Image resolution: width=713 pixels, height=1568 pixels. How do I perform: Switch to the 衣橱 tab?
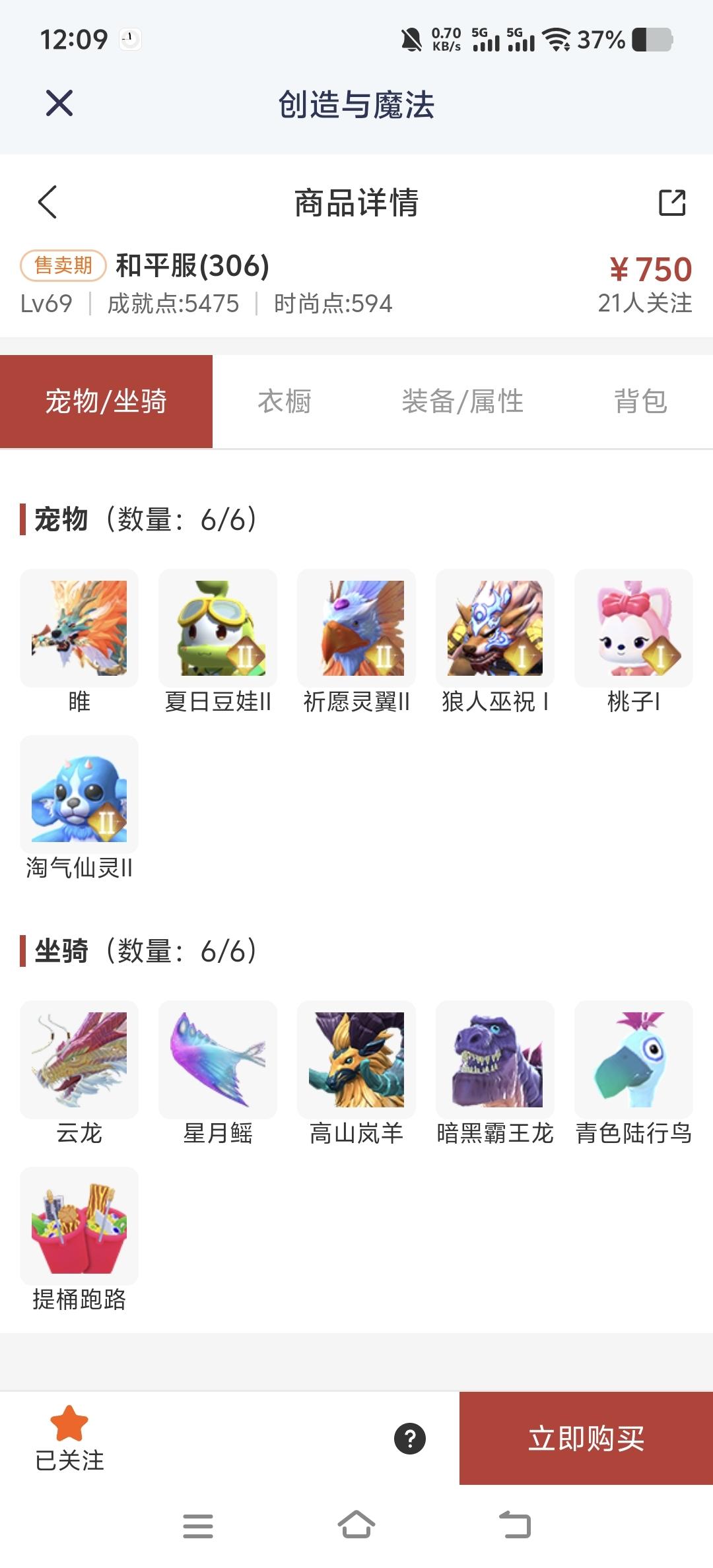tap(285, 402)
